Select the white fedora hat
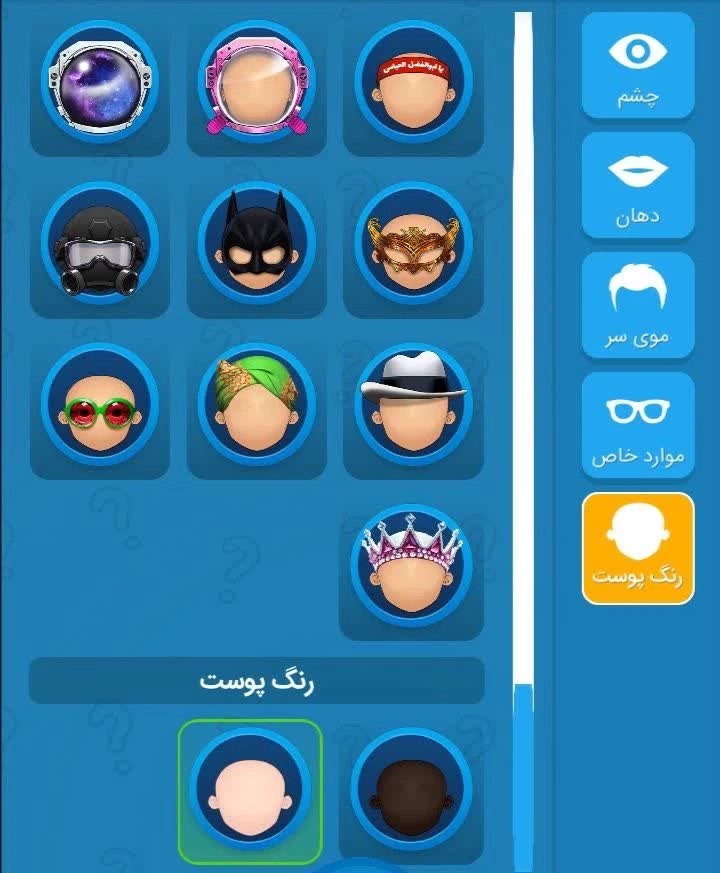This screenshot has width=720, height=873. [413, 405]
